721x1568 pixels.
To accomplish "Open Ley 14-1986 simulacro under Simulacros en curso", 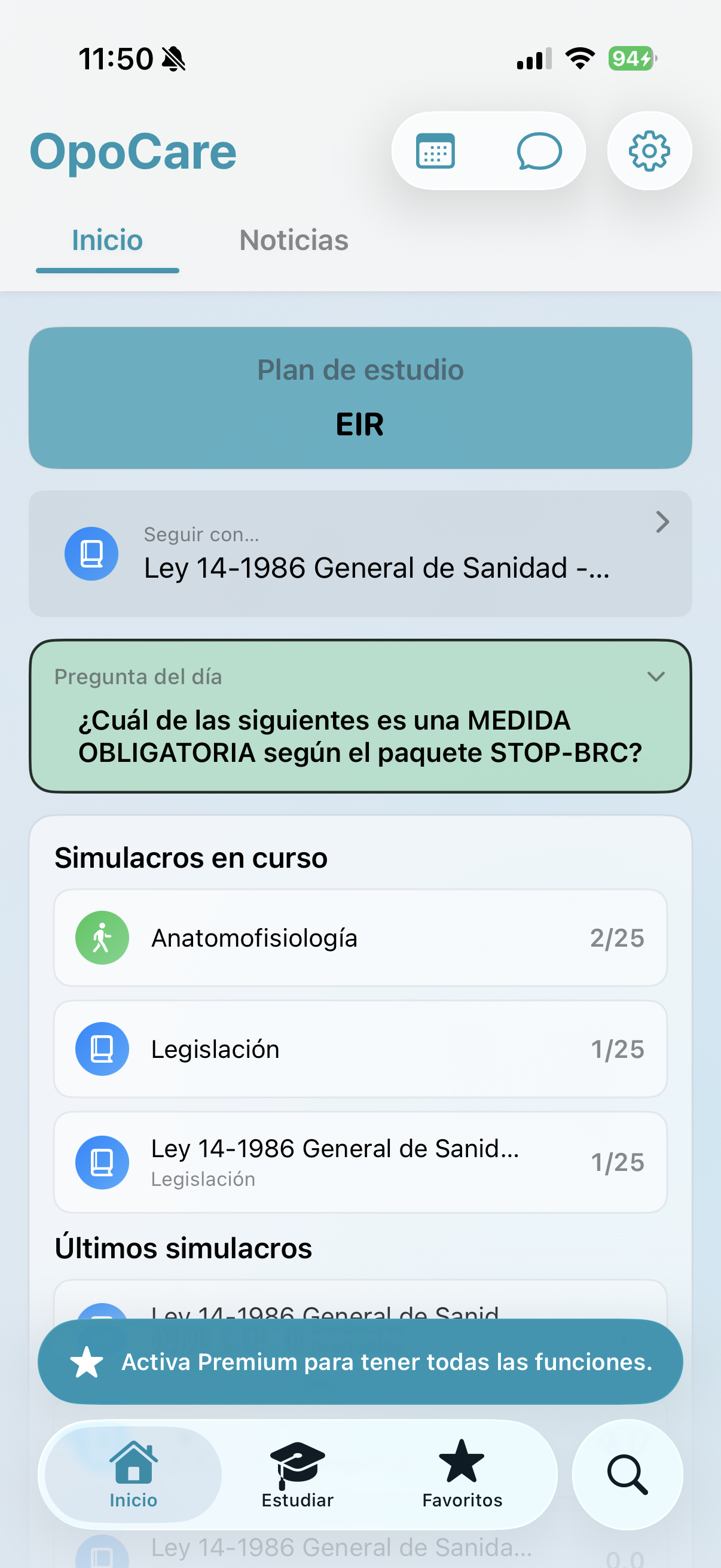I will coord(360,1162).
